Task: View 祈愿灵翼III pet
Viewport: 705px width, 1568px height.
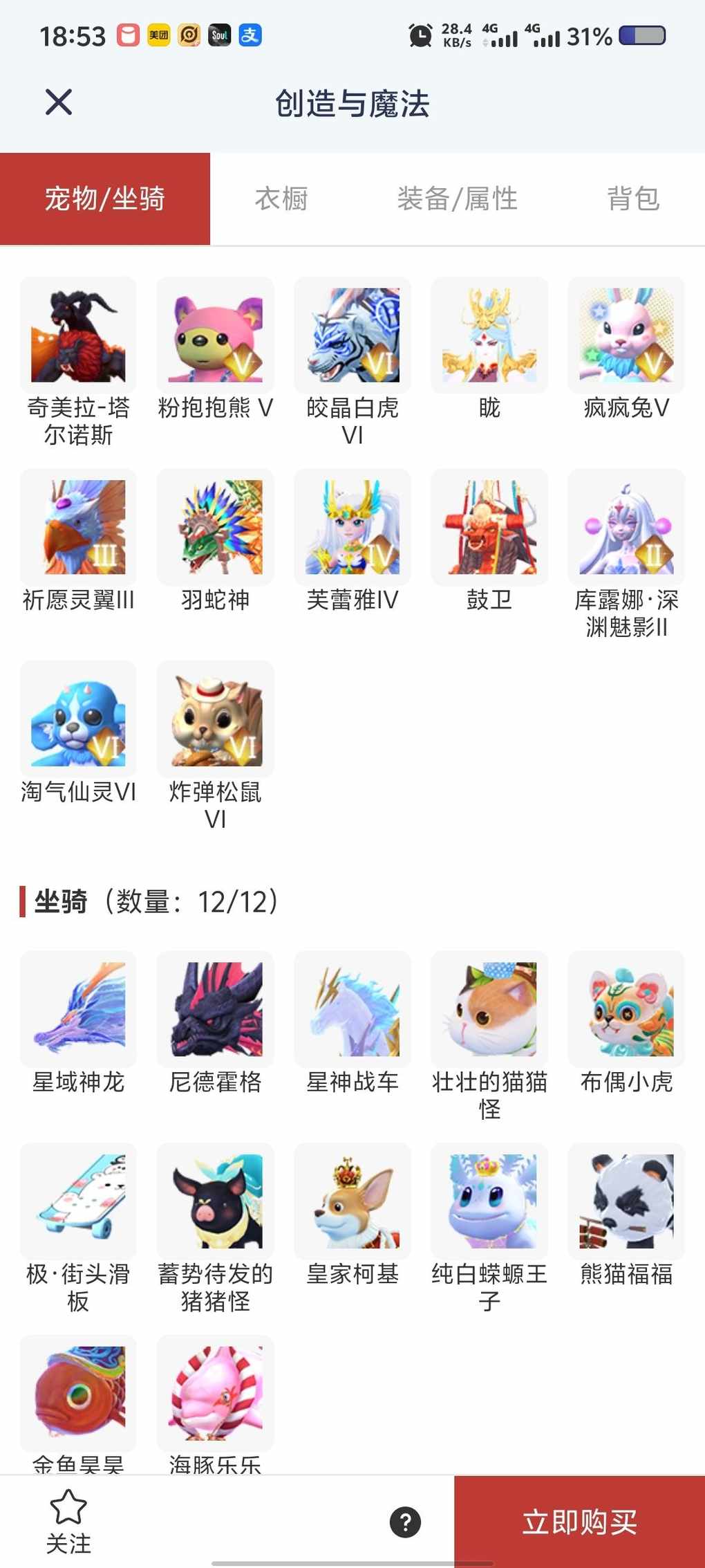Action: point(78,528)
